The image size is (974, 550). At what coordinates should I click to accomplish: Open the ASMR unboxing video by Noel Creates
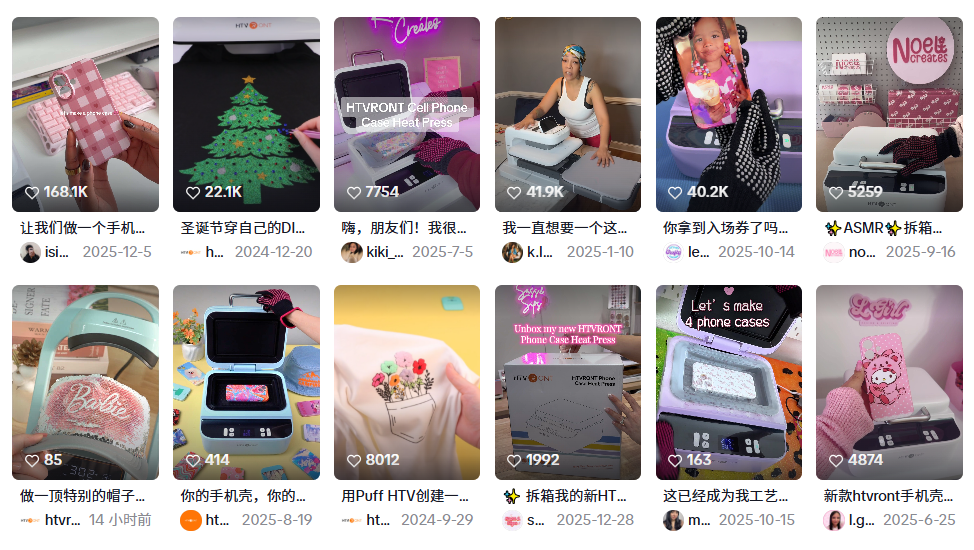coord(890,114)
